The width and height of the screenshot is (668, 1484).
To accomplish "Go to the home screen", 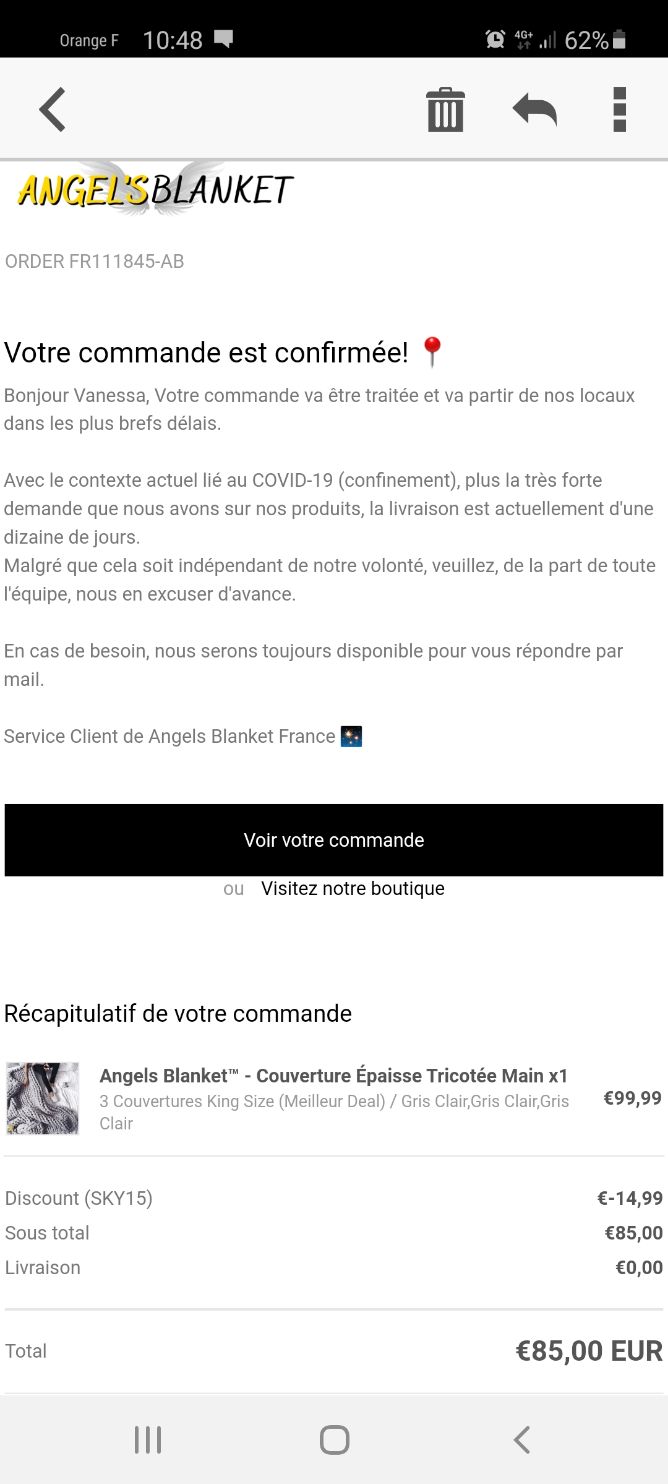I will click(334, 1439).
